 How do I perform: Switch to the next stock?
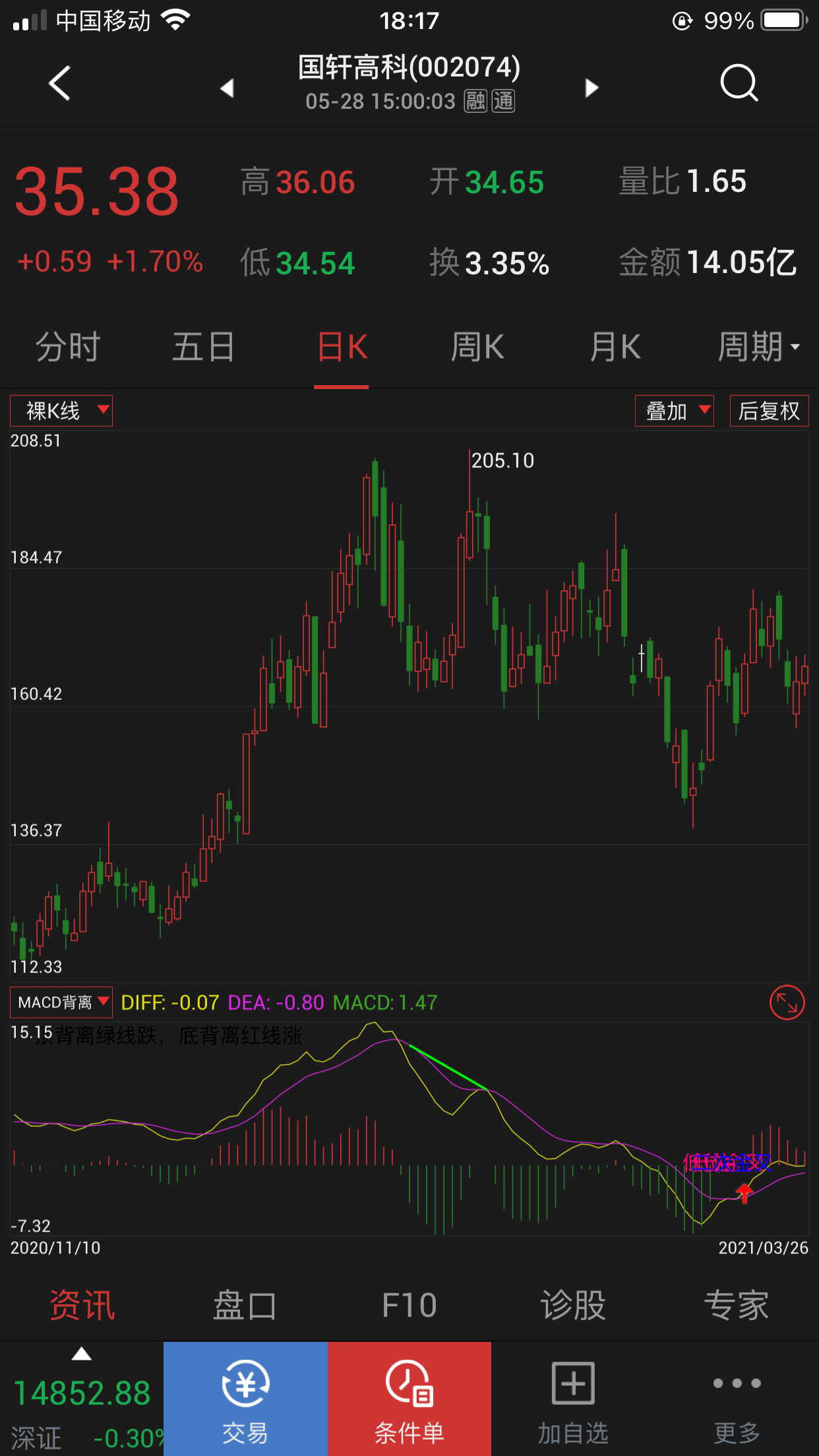591,88
